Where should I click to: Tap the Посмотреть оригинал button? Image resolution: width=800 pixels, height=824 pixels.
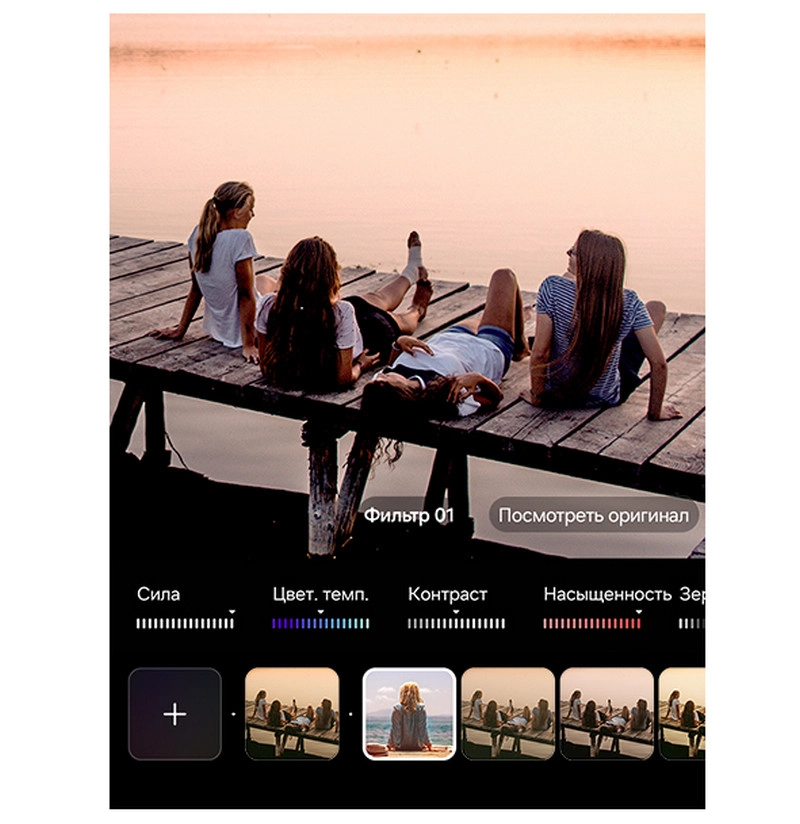coord(594,516)
